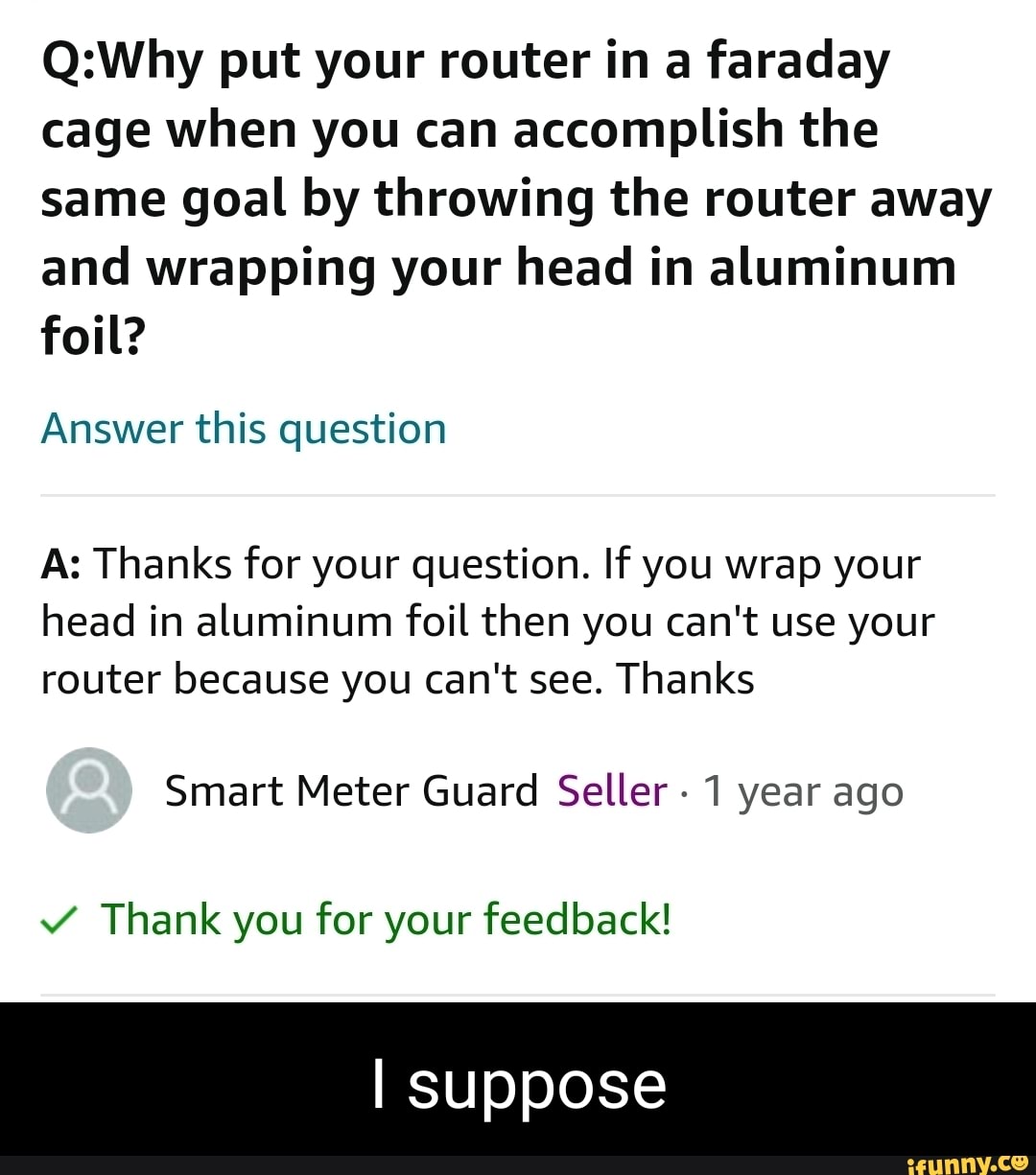
Task: Click the Smart Meter Guard seller name
Action: [350, 790]
